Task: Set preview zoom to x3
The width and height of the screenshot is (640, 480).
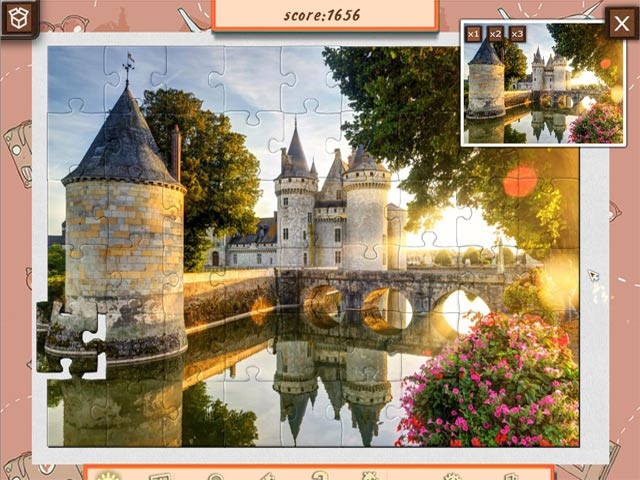Action: click(517, 34)
